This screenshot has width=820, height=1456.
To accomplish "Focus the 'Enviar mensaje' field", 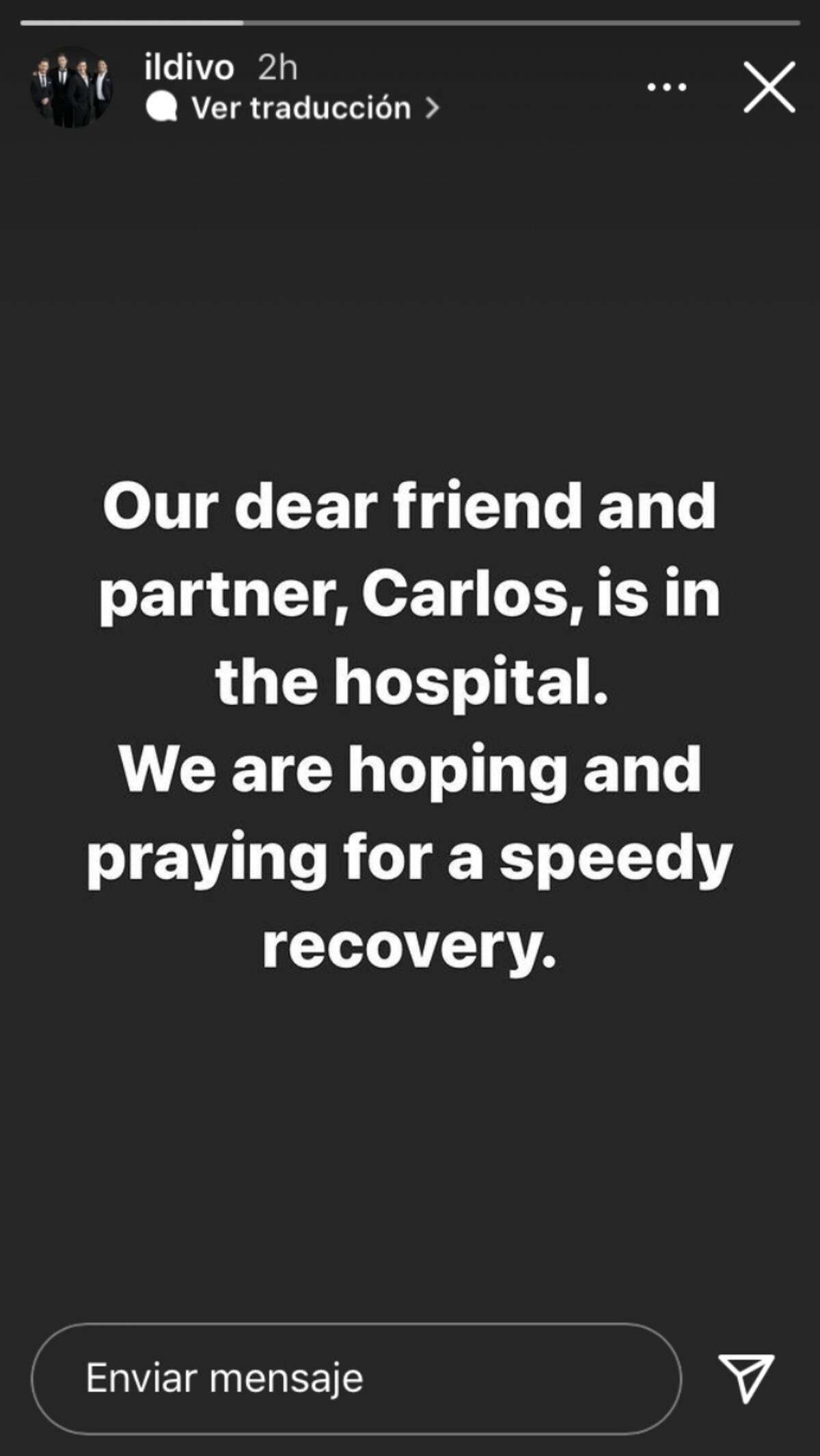I will coord(355,1377).
